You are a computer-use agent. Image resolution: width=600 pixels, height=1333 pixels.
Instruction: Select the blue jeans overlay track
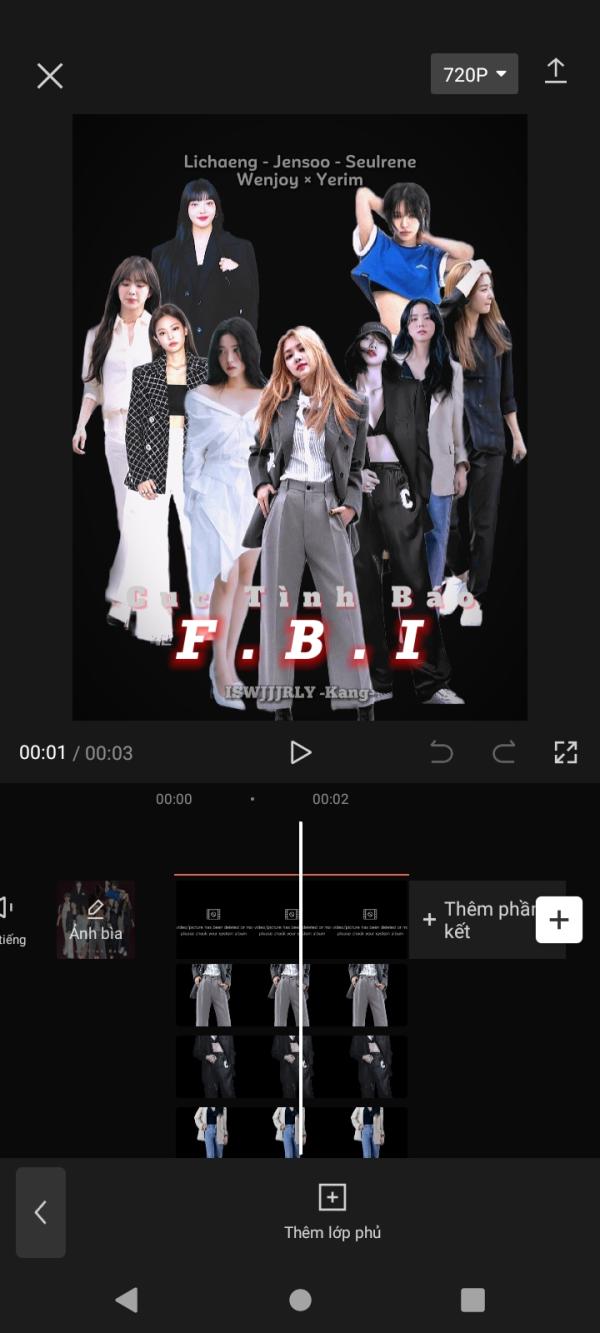coord(291,1132)
